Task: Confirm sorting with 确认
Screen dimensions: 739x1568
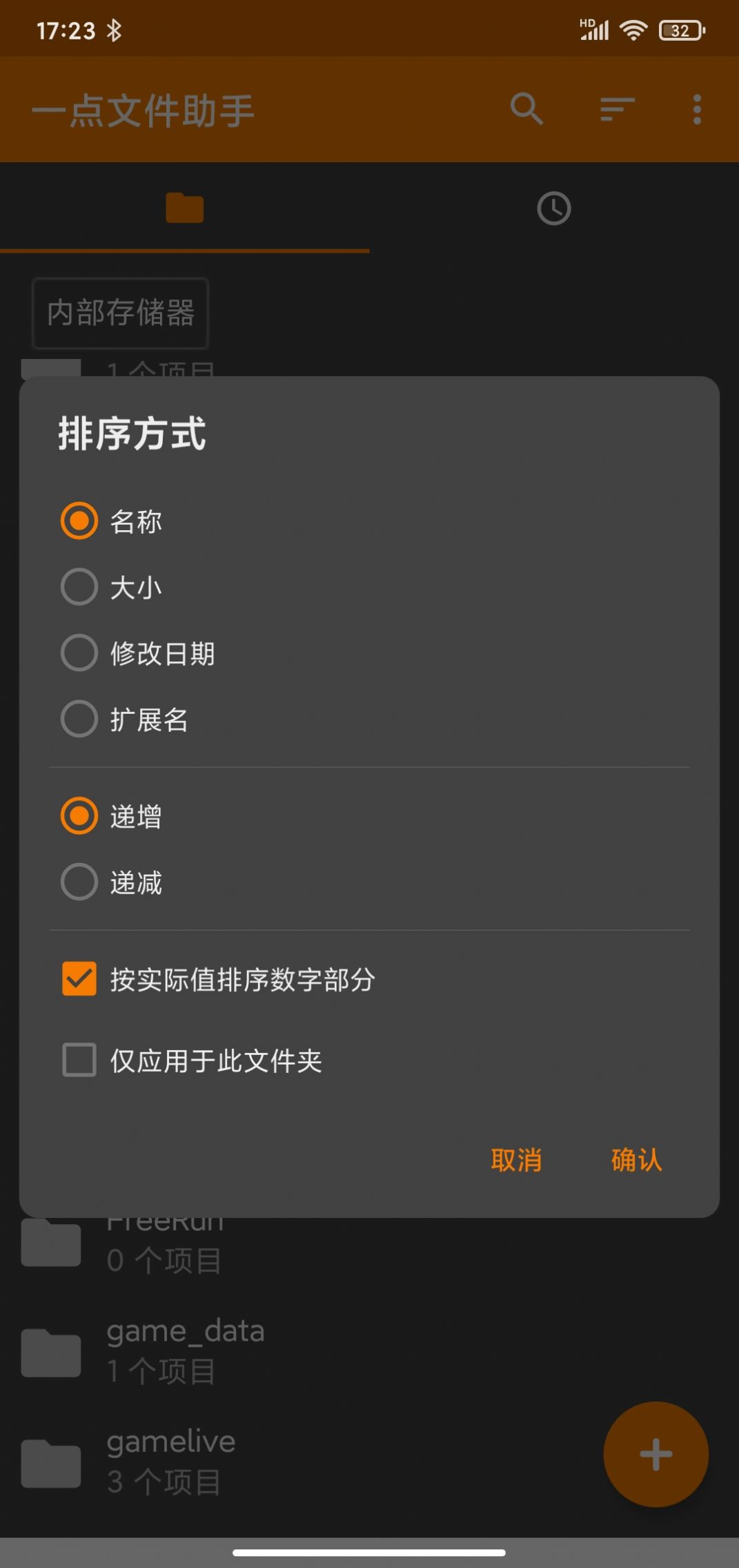Action: pyautogui.click(x=636, y=1160)
